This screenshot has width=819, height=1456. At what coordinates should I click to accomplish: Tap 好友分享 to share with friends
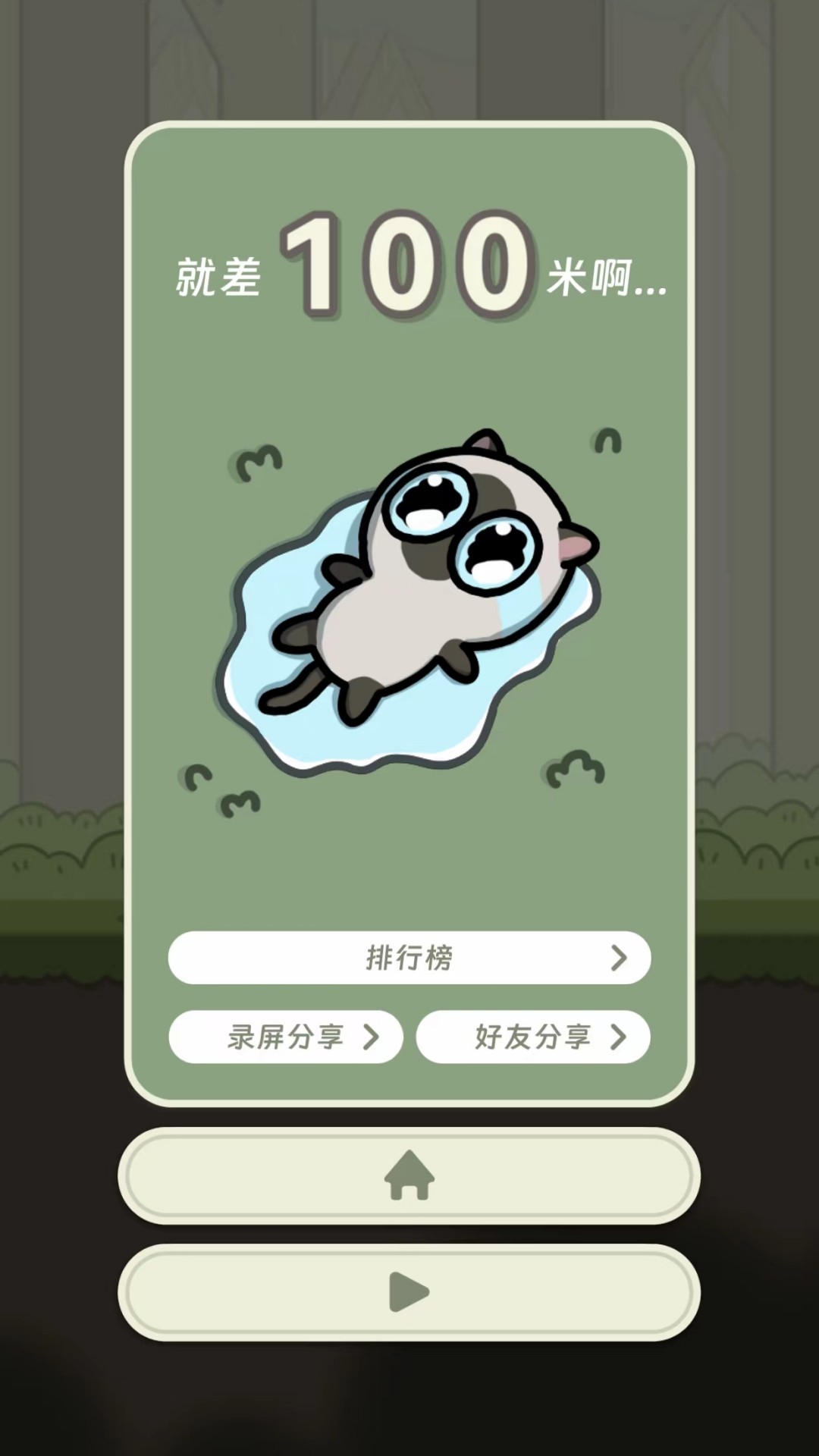coord(533,1037)
